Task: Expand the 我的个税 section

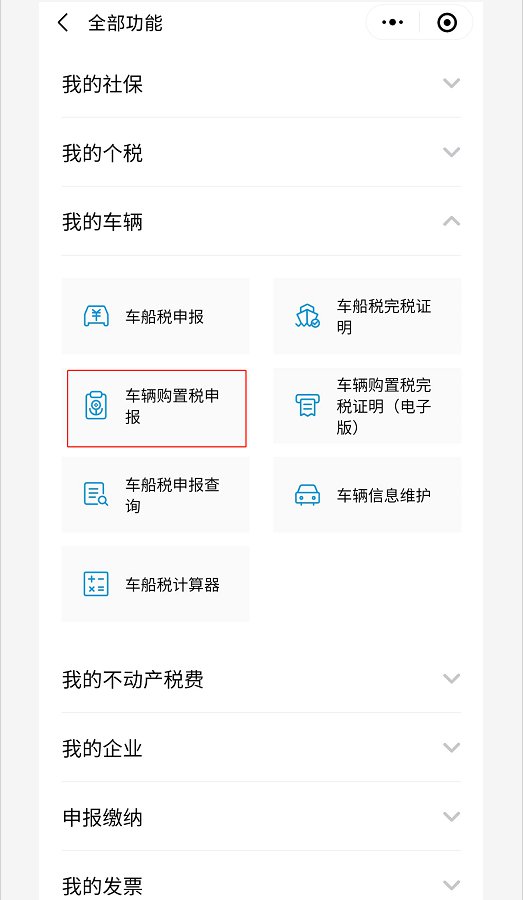Action: tap(261, 153)
